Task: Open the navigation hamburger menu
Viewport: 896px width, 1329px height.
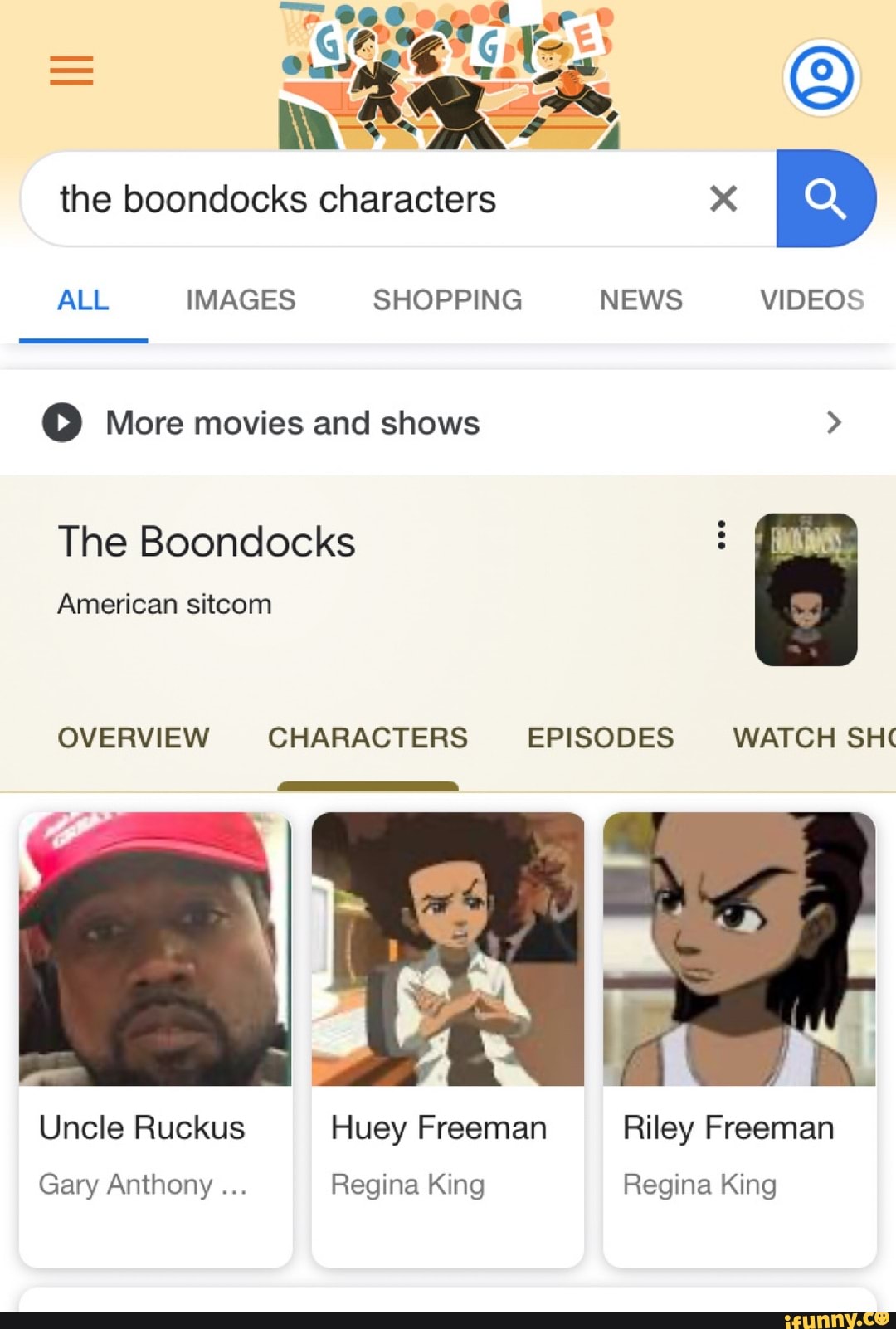Action: 70,71
